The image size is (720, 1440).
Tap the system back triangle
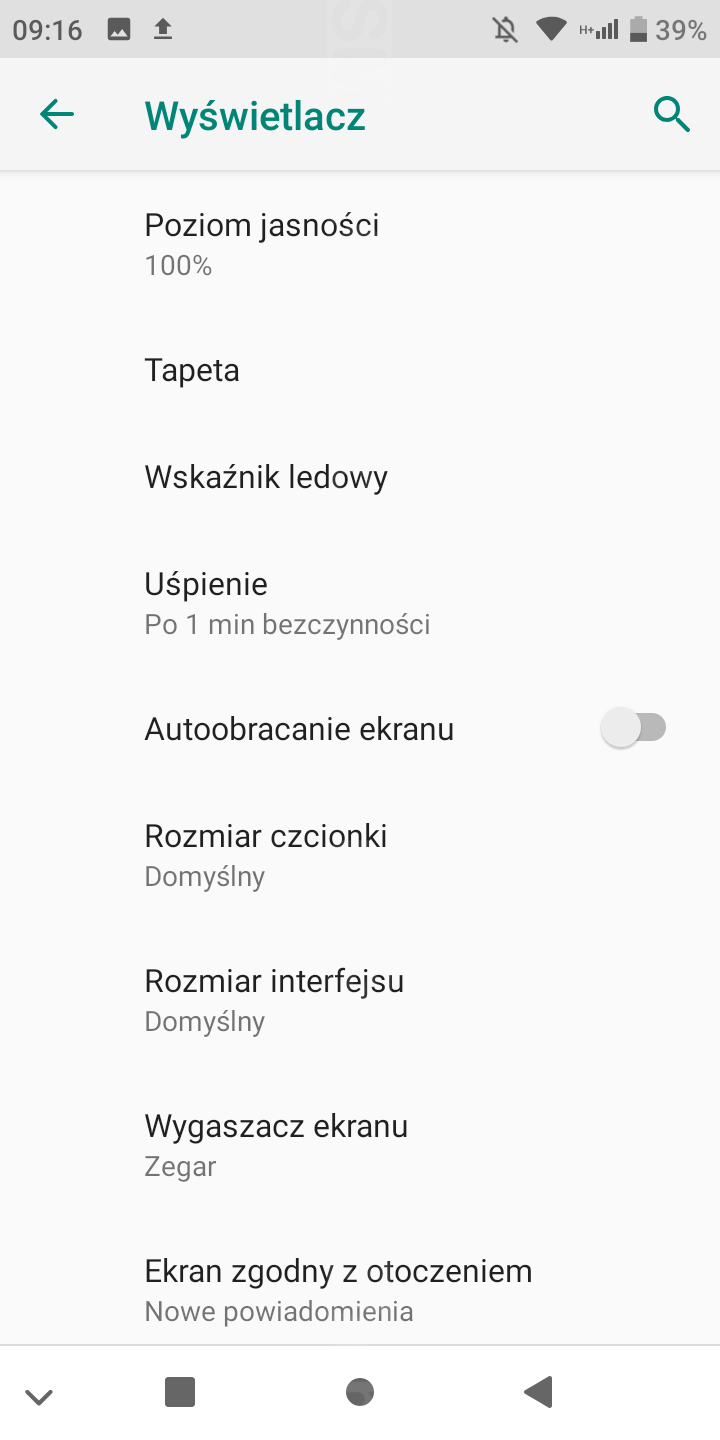(539, 1392)
